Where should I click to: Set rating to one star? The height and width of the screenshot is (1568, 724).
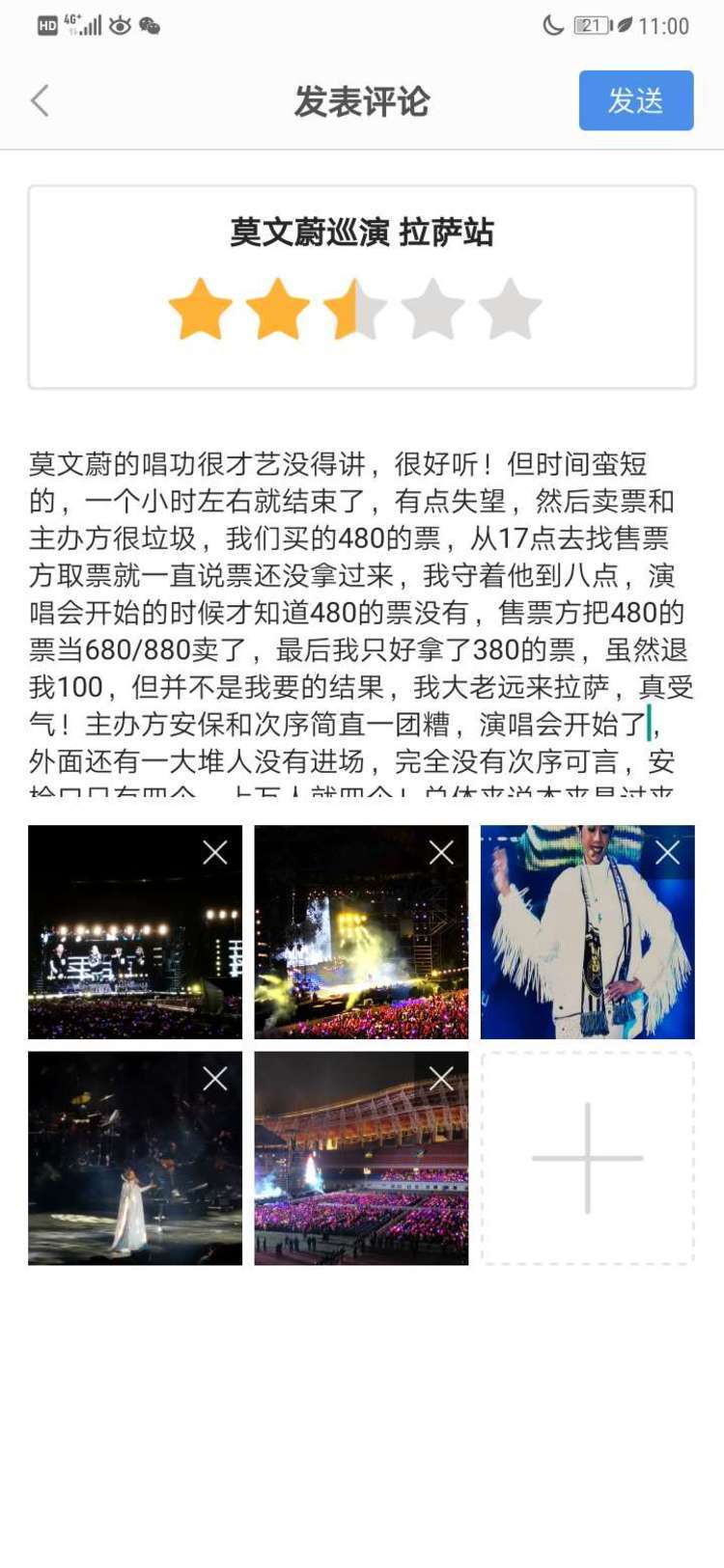tap(201, 310)
